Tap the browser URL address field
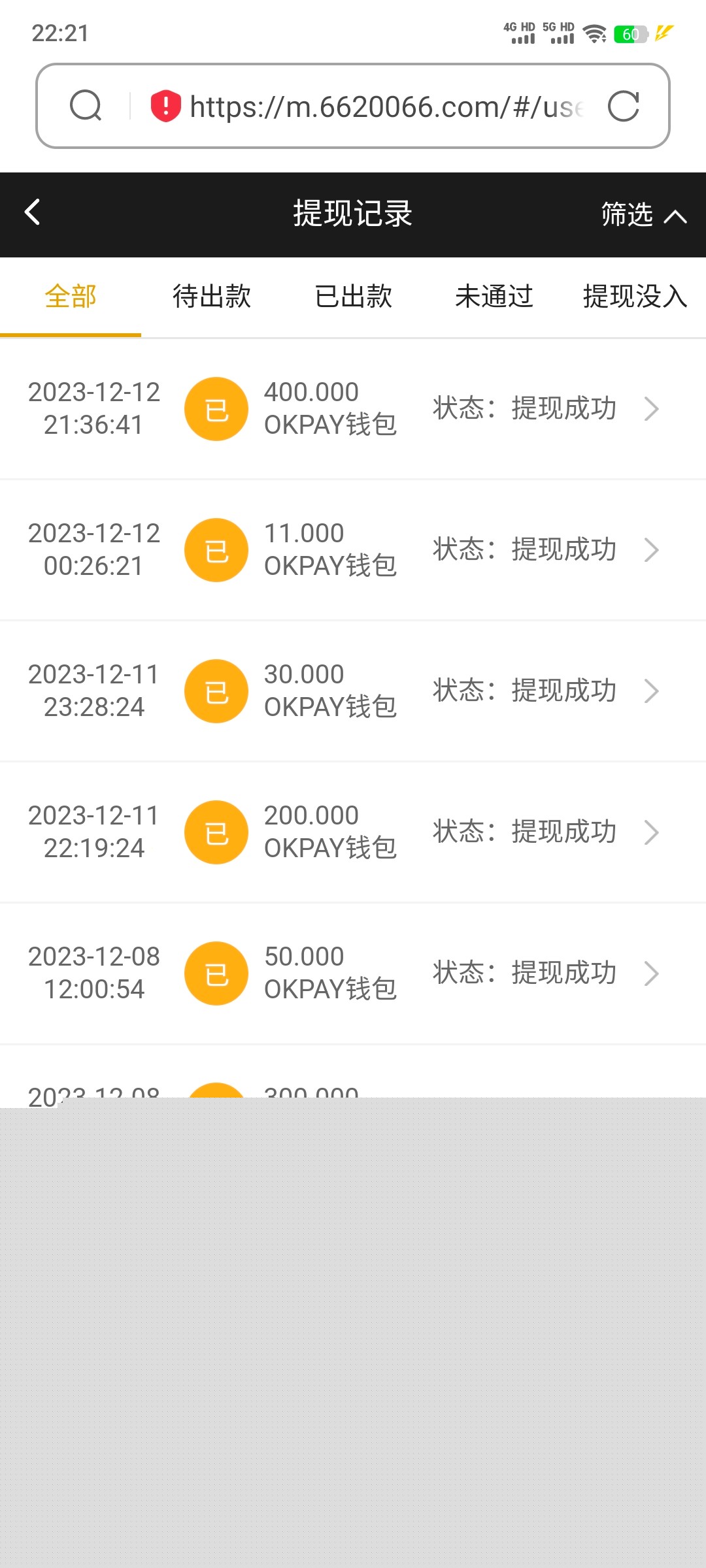This screenshot has width=706, height=1568. click(386, 106)
